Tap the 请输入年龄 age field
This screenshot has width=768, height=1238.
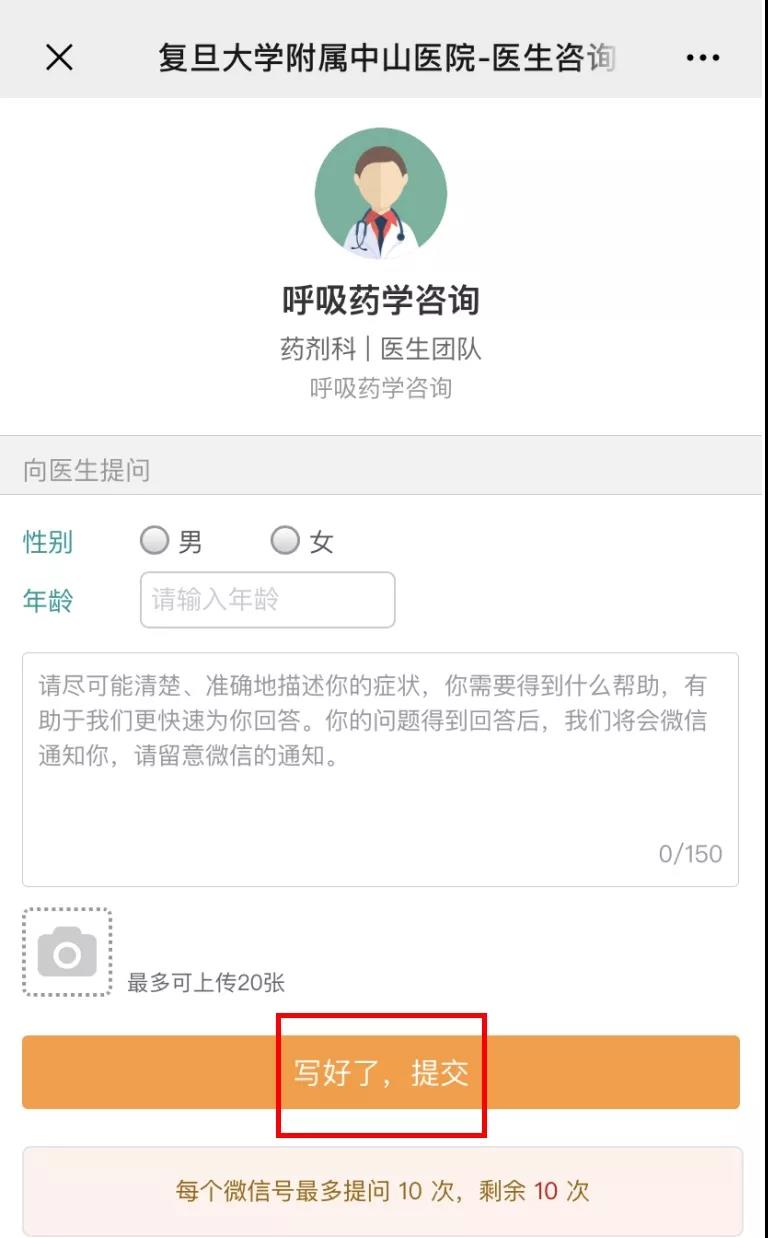click(267, 600)
